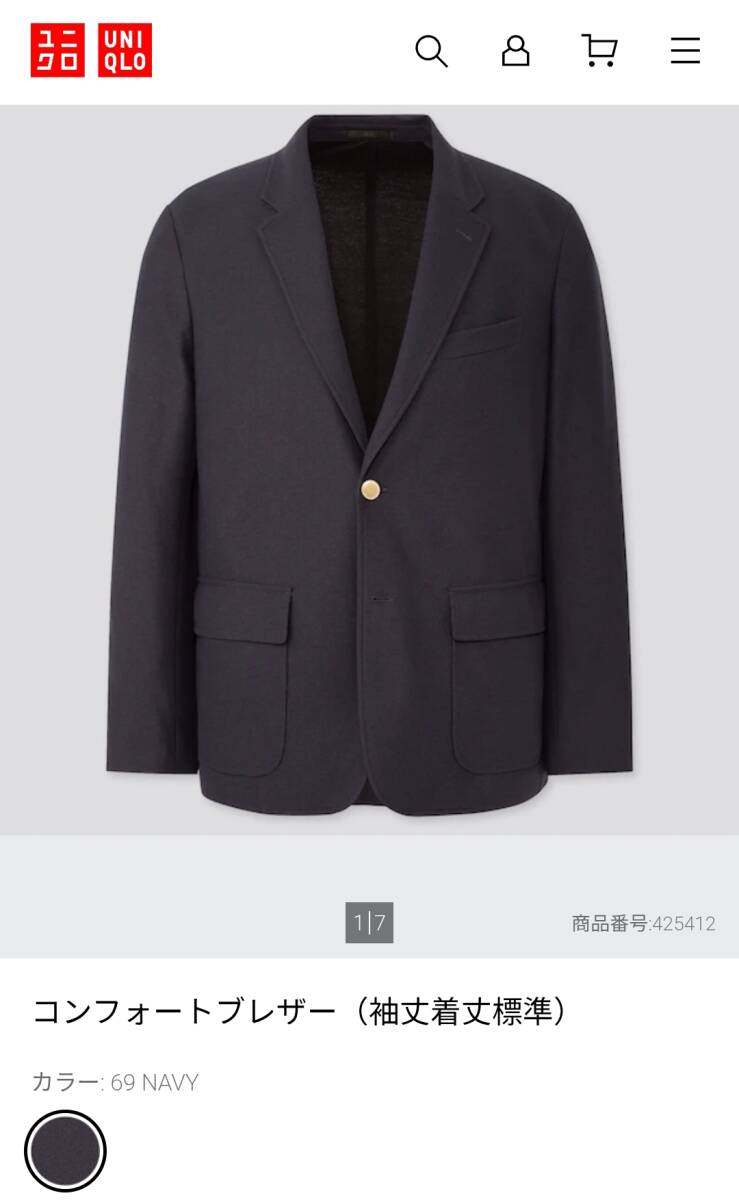Go to Uniqlo home via logo
The image size is (739, 1200).
[x=91, y=51]
